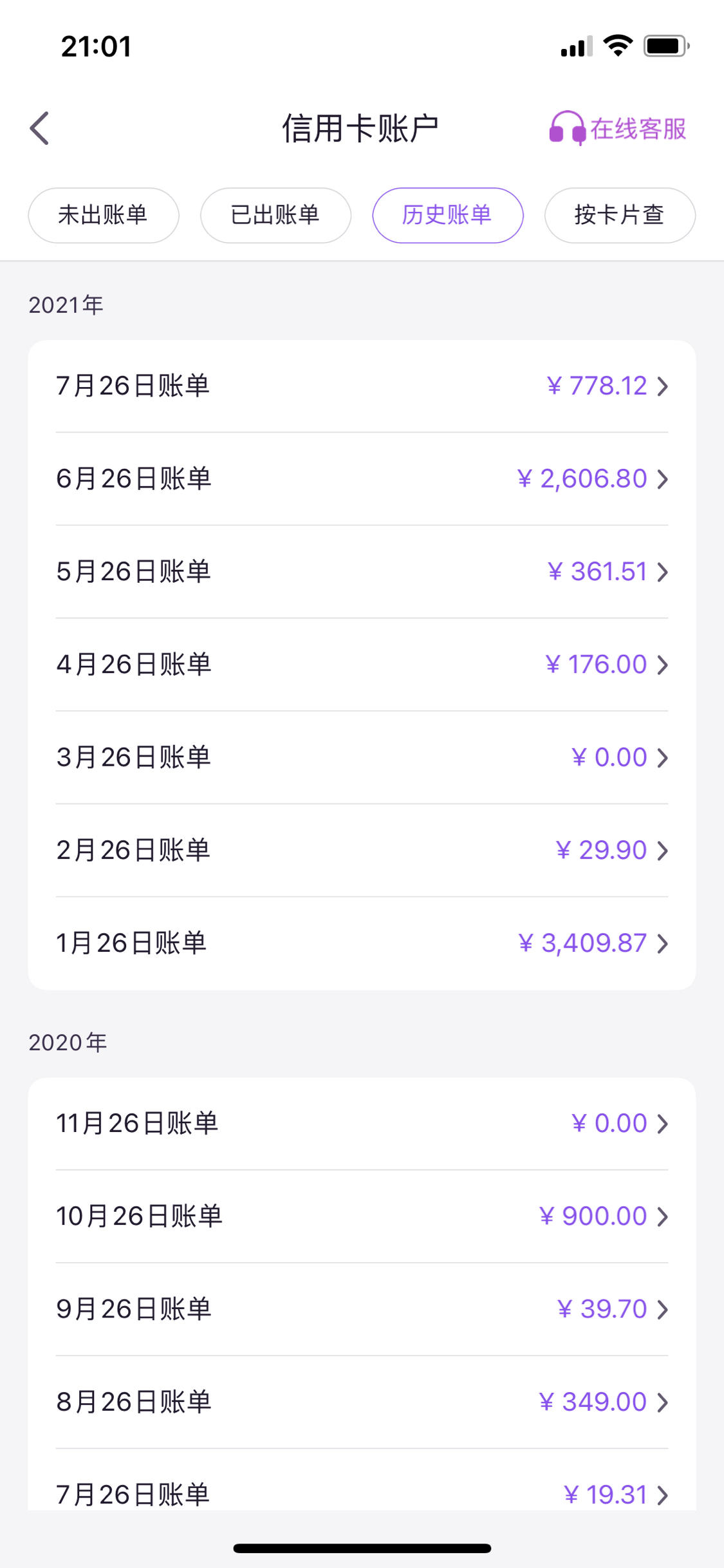724x1568 pixels.
Task: Switch to the 按卡片查 tab
Action: point(620,215)
